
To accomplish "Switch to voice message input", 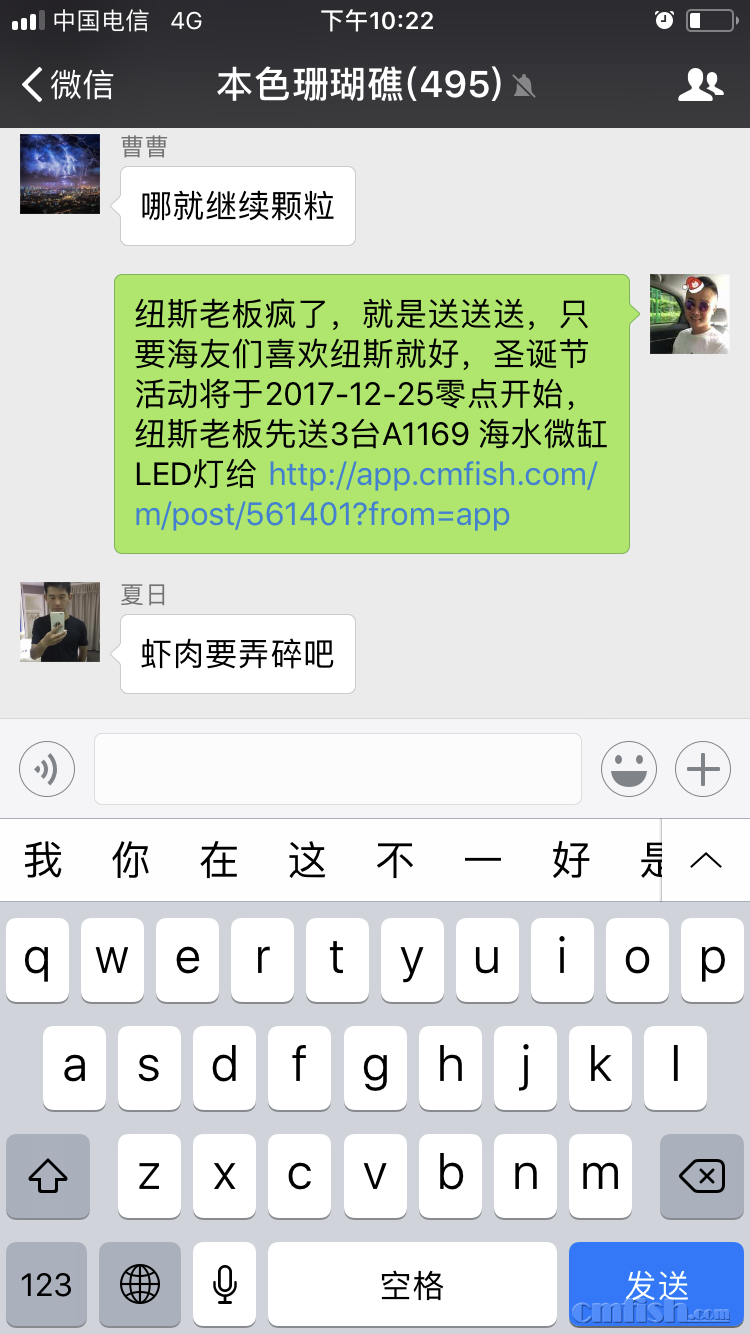I will click(47, 769).
